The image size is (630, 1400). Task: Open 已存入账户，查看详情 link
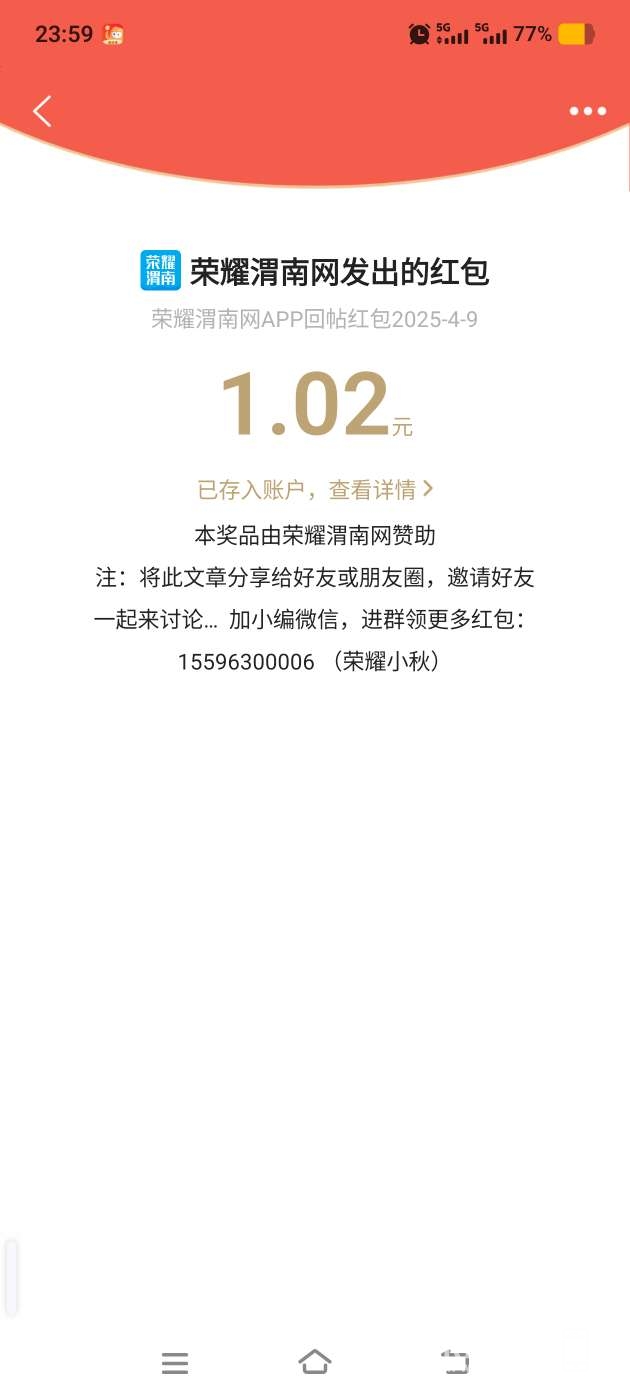(315, 489)
